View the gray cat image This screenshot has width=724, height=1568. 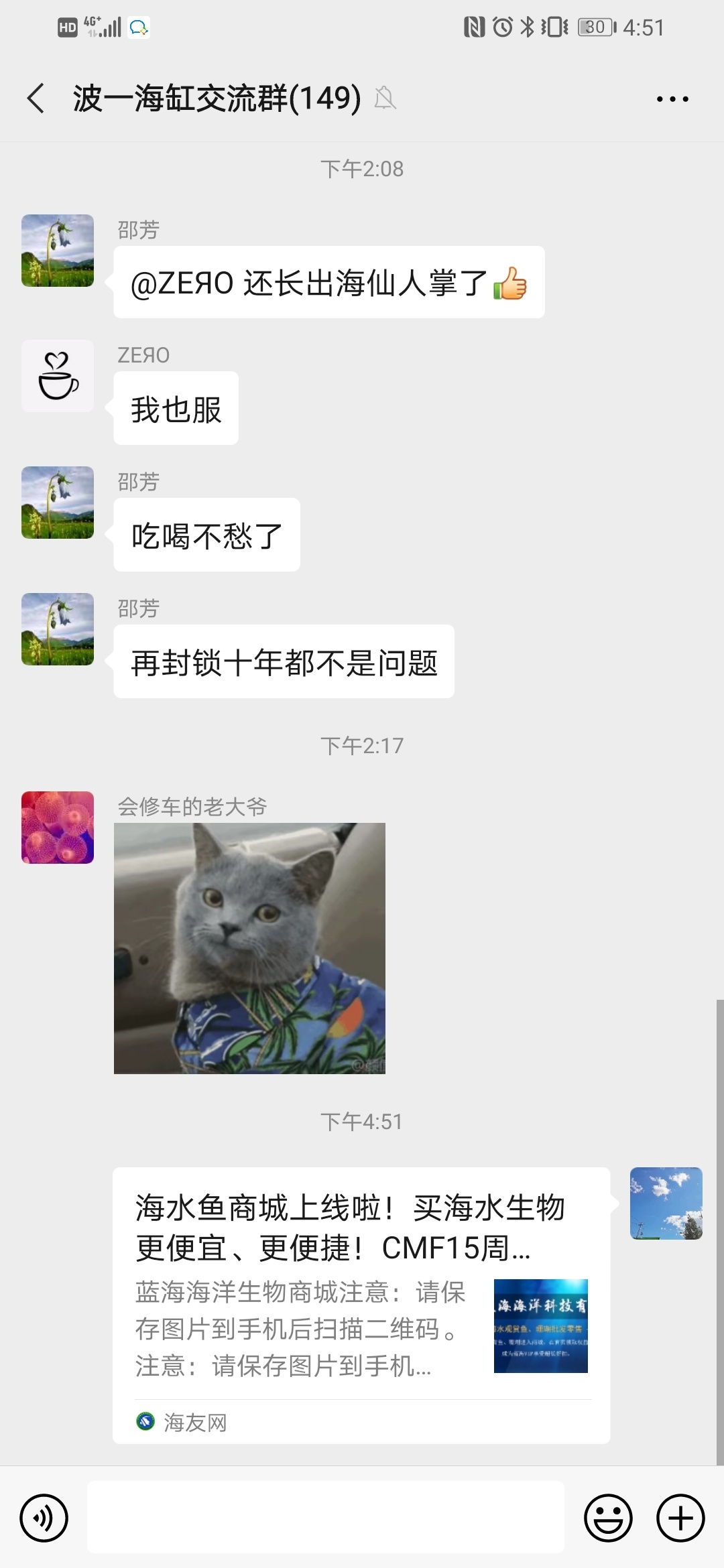249,948
